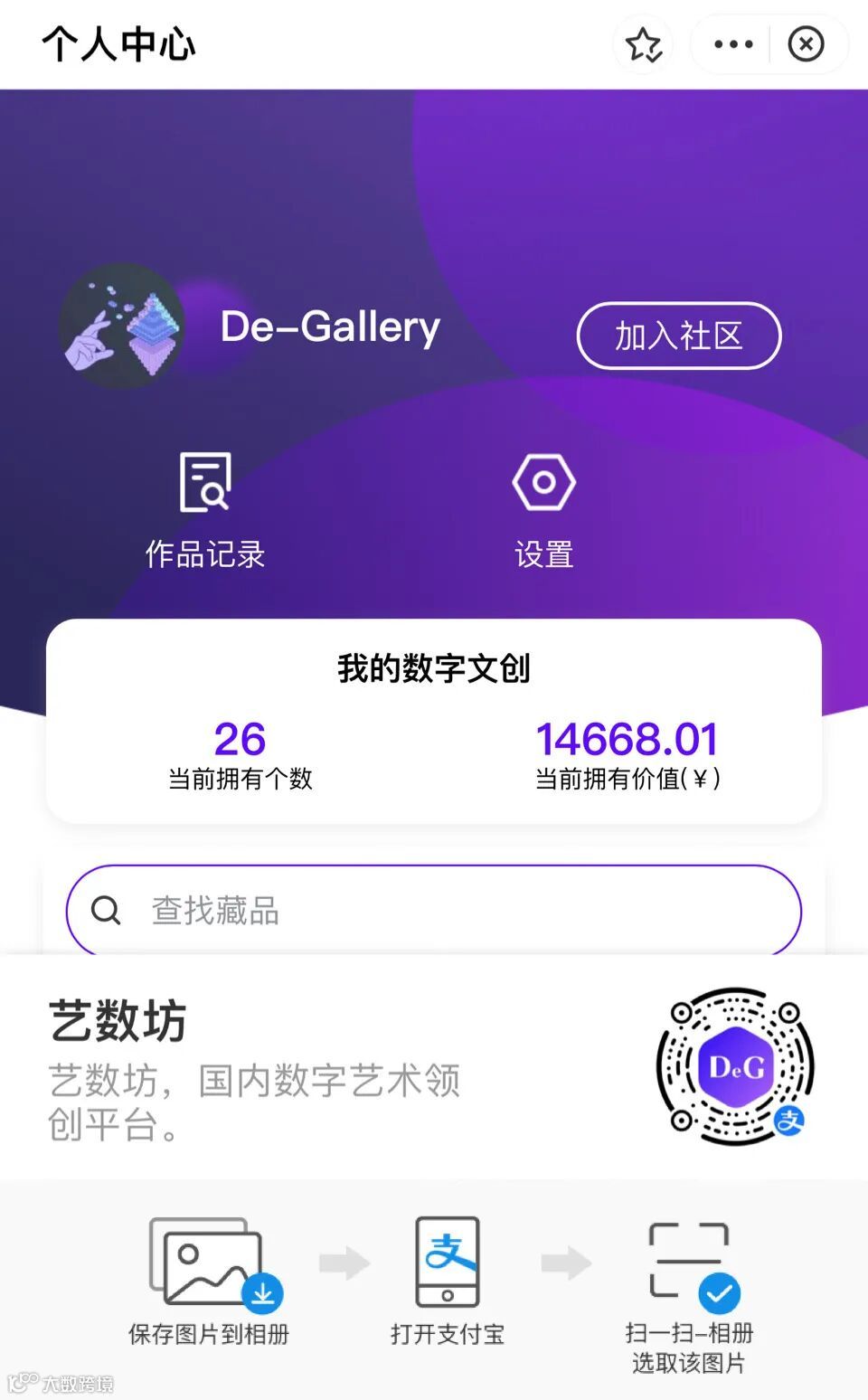The image size is (868, 1400).
Task: Tap the 加入社区 button
Action: coord(679,336)
